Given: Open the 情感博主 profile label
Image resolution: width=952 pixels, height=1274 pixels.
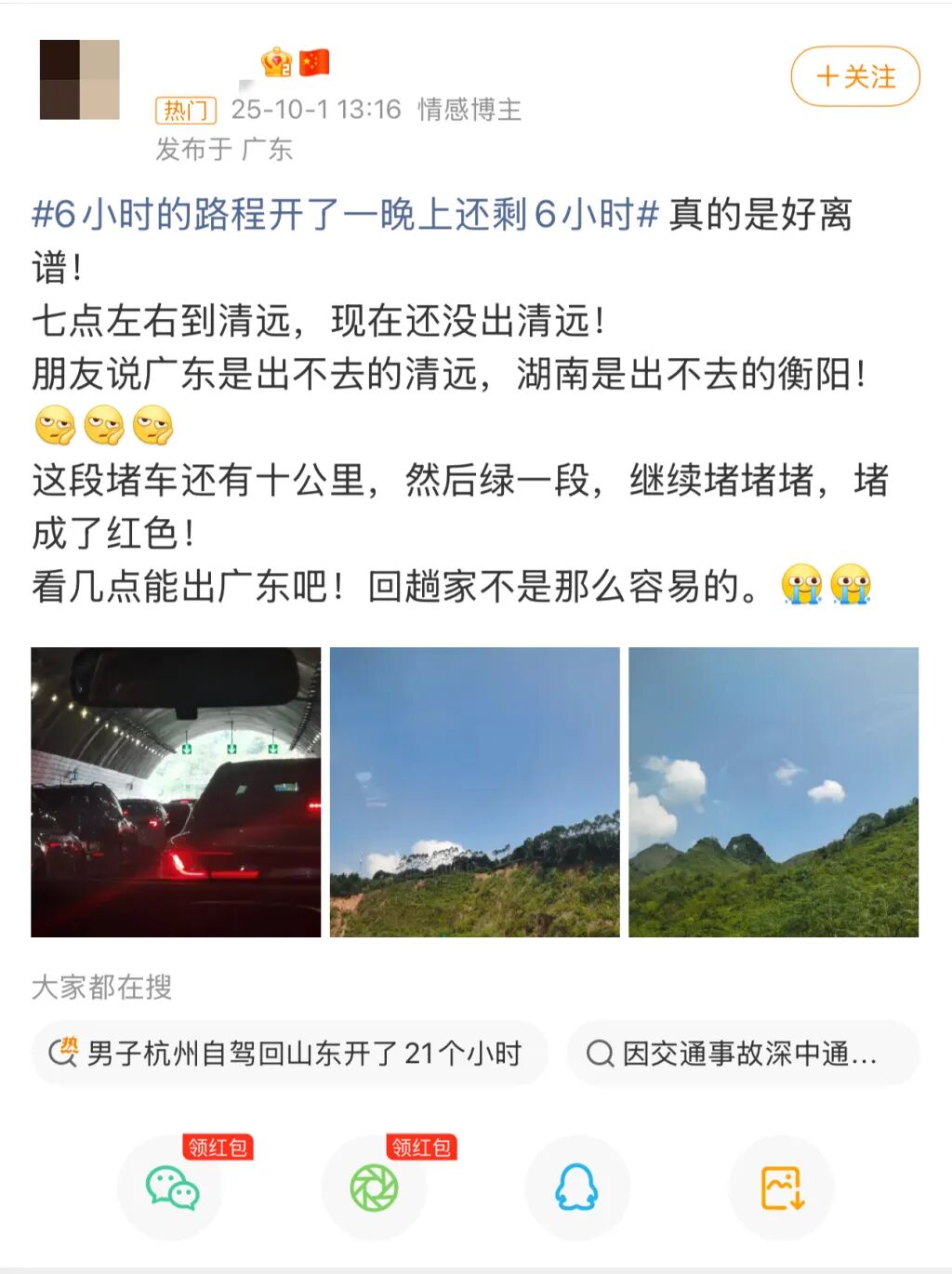Looking at the screenshot, I should (x=469, y=111).
